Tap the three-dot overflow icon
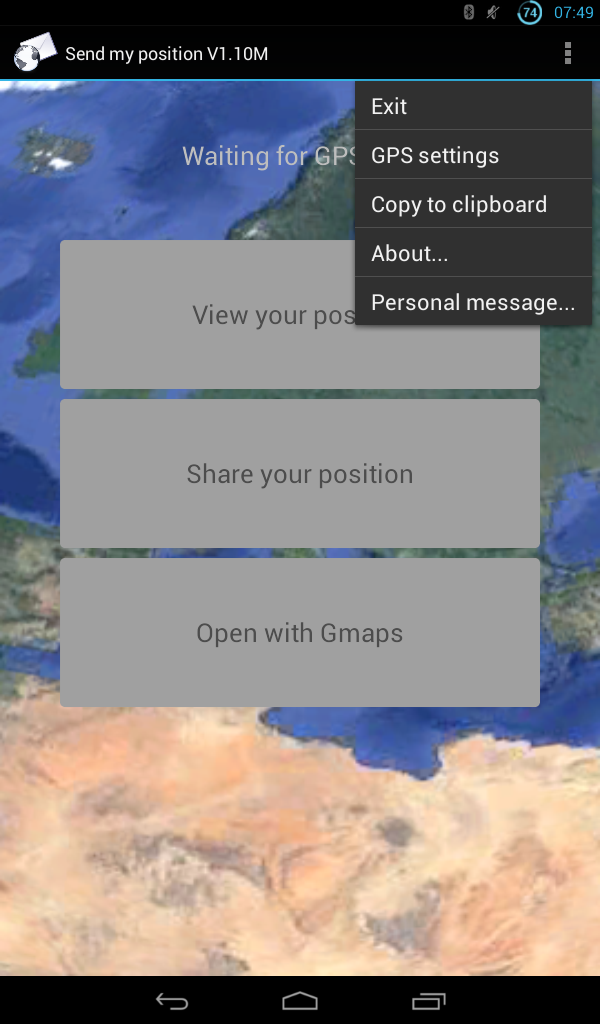Viewport: 600px width, 1024px height. [x=567, y=53]
